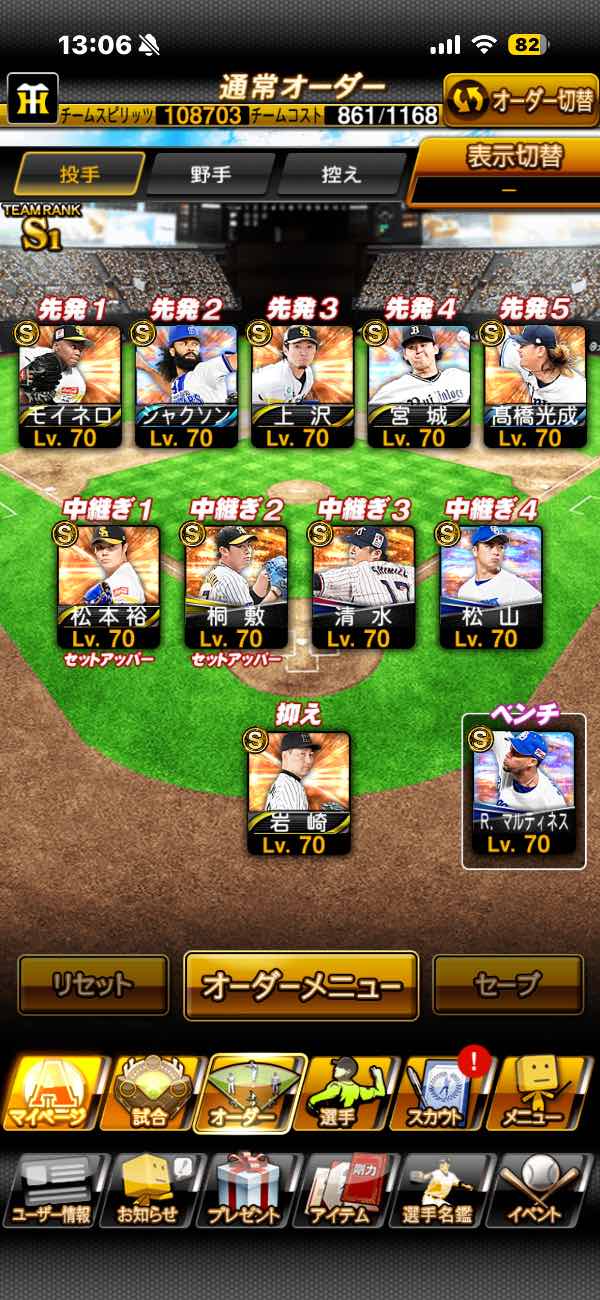The width and height of the screenshot is (600, 1300).
Task: Switch to the 野手 tab
Action: [x=210, y=174]
